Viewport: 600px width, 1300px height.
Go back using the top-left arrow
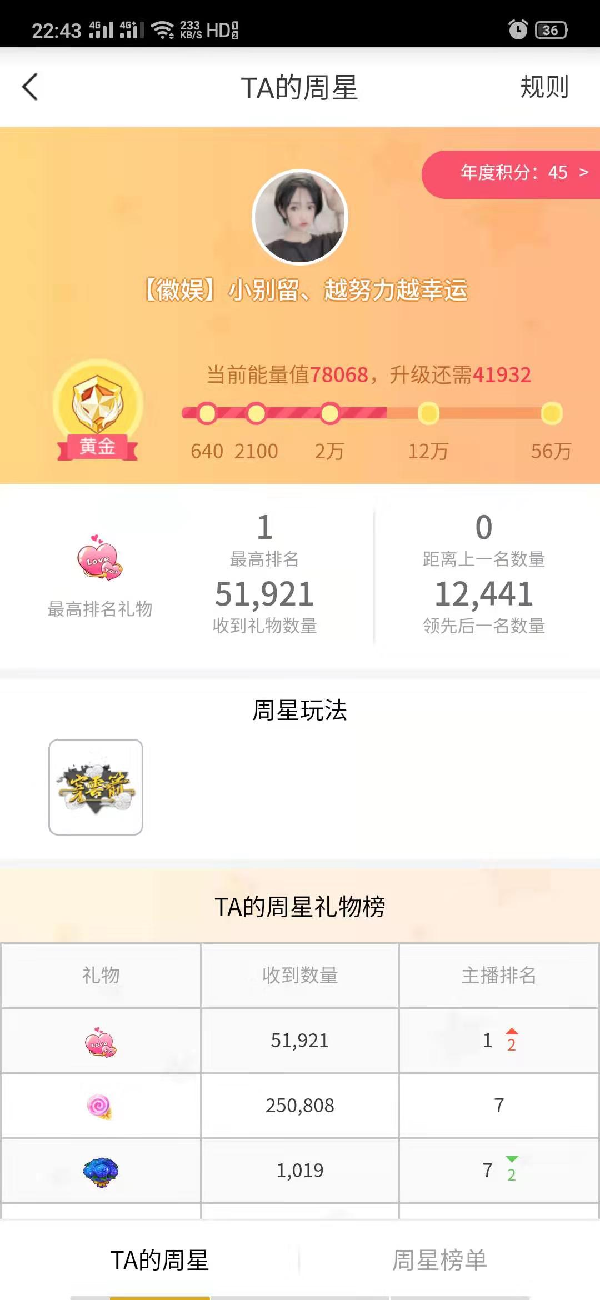[30, 87]
